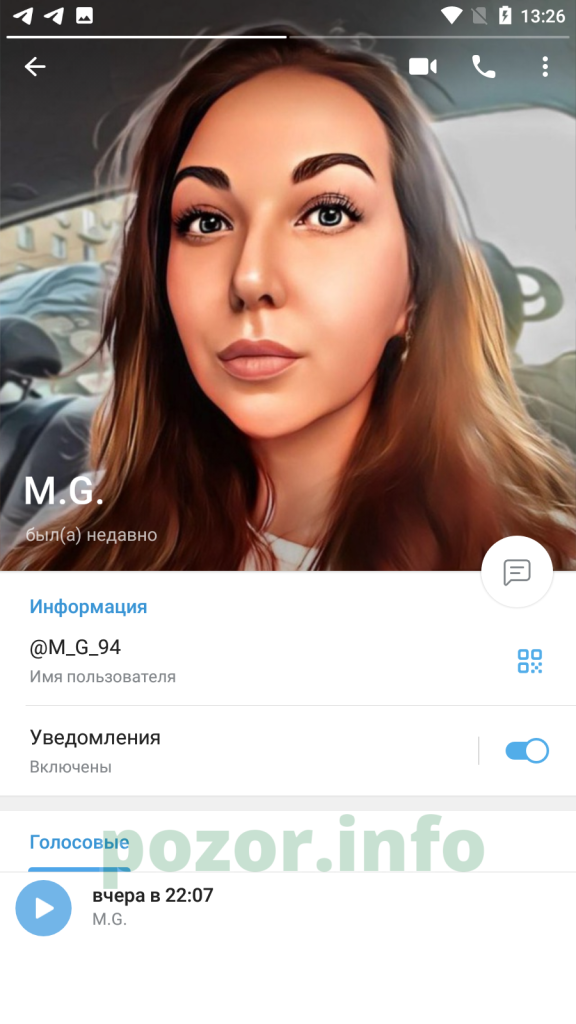Viewport: 576px width, 1024px height.
Task: Start a video call with M.G.
Action: [423, 67]
